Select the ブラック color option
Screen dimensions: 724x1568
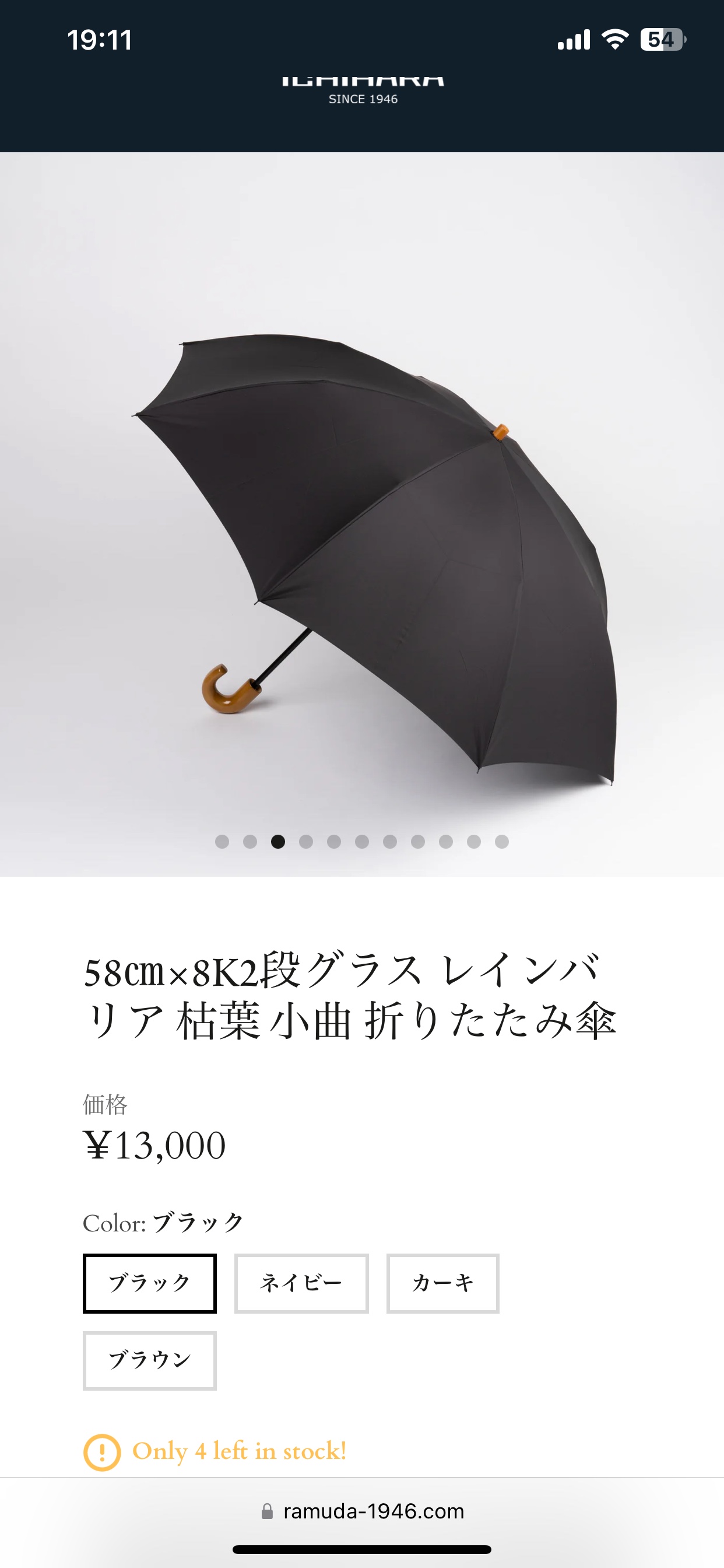[x=150, y=1283]
